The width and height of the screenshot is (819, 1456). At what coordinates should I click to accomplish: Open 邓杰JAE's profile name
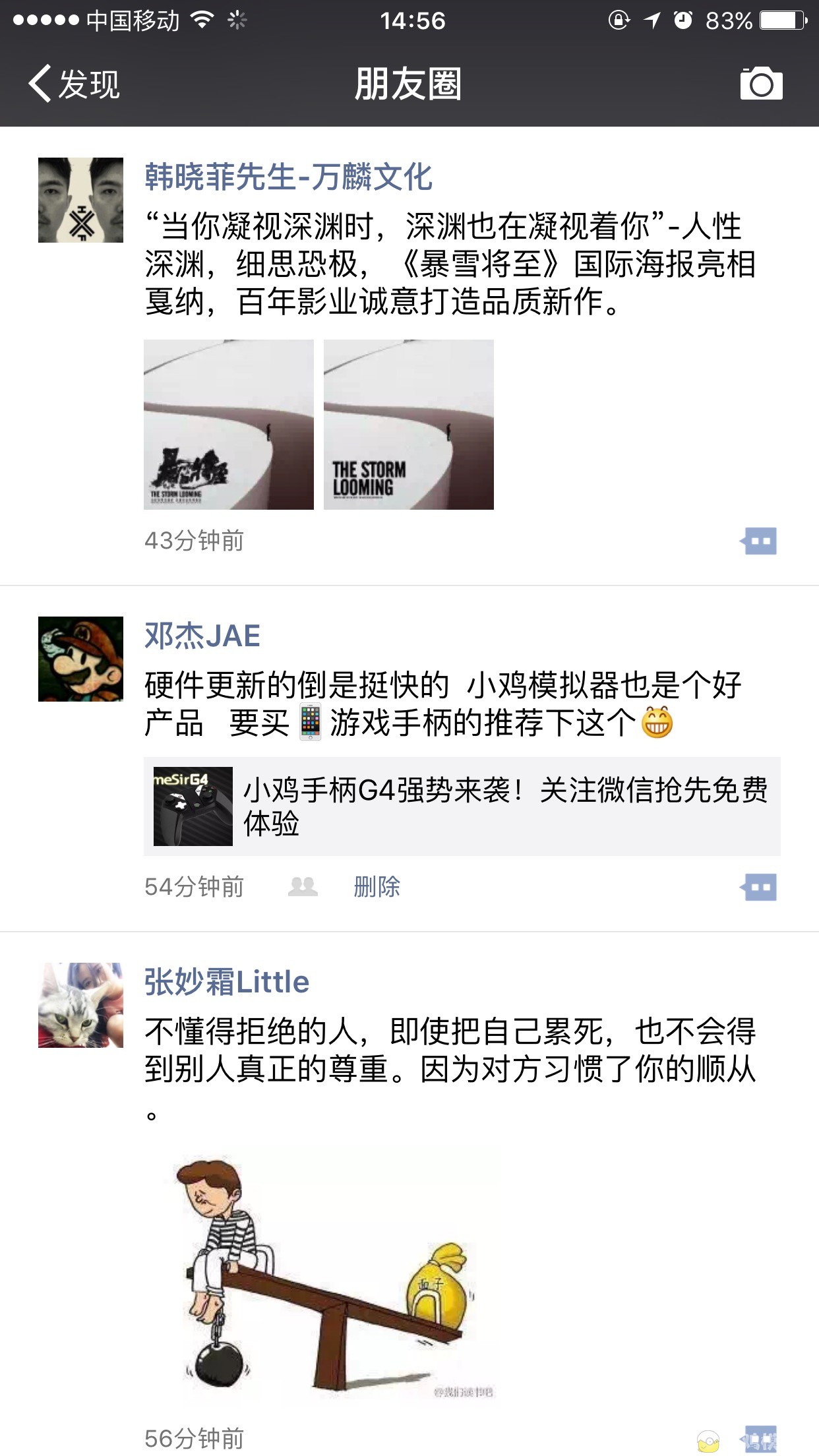[202, 636]
